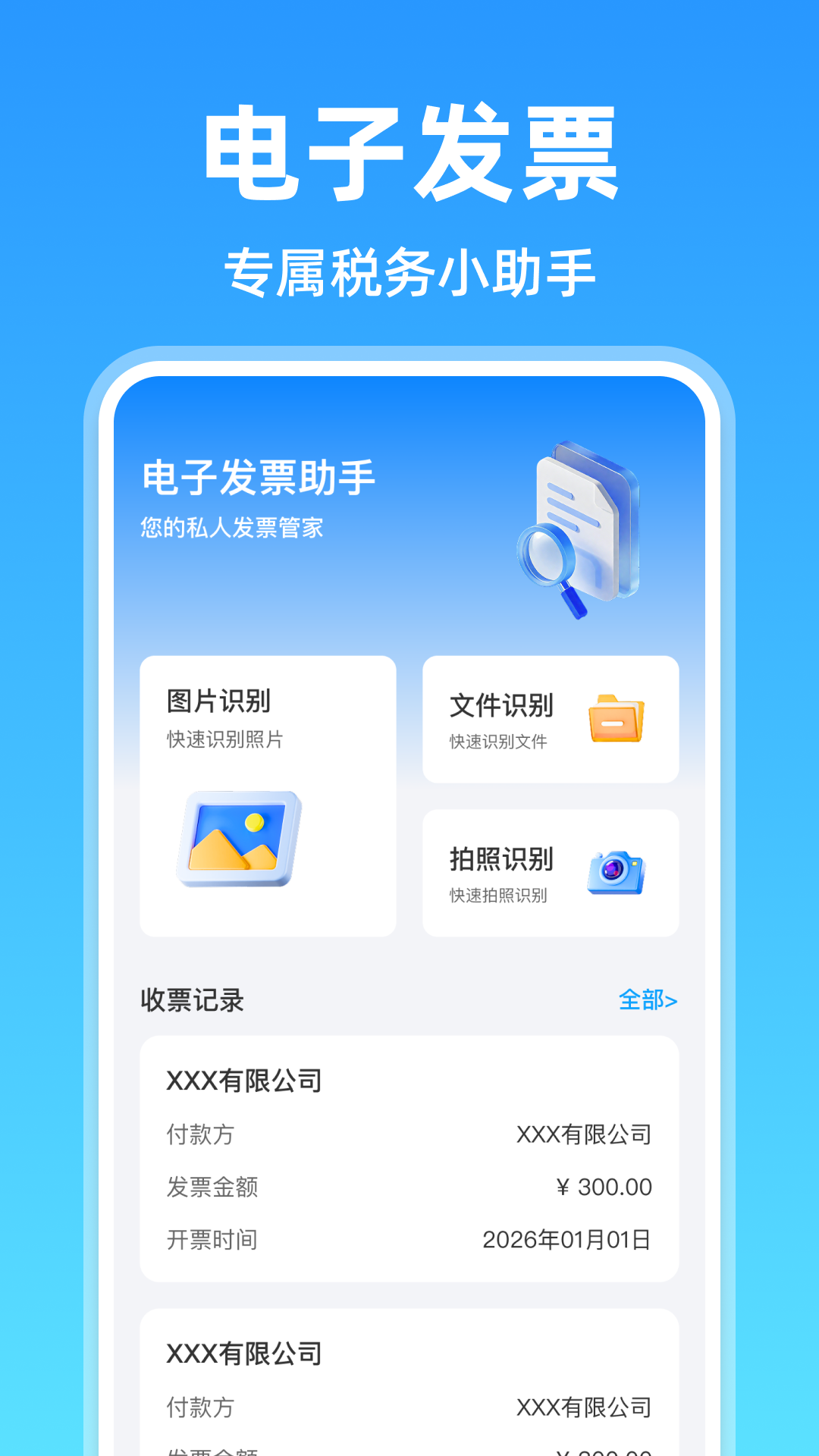The height and width of the screenshot is (1456, 819).
Task: Click the 全部> link to view all records
Action: (x=648, y=1003)
